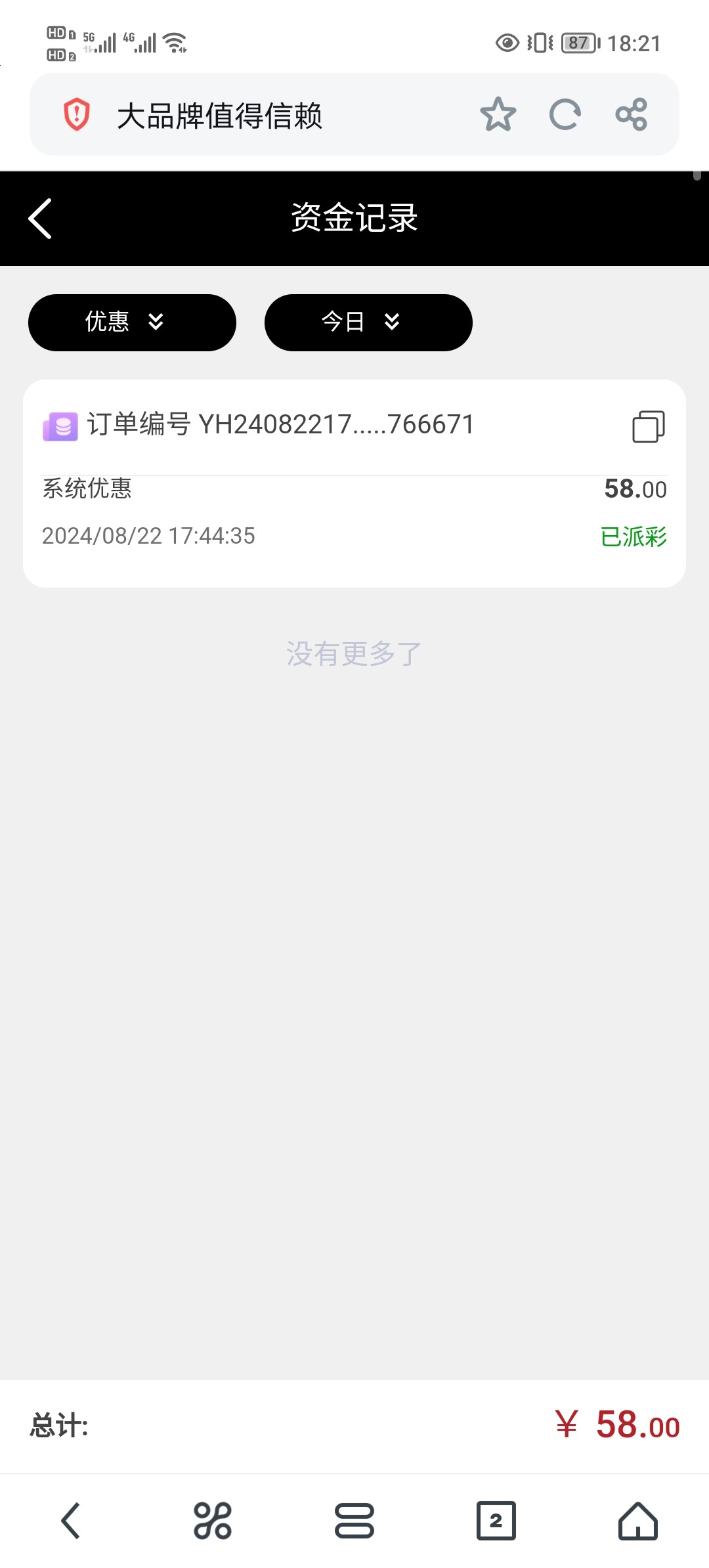
Task: Expand the 优惠 type filter dropdown
Action: (132, 322)
